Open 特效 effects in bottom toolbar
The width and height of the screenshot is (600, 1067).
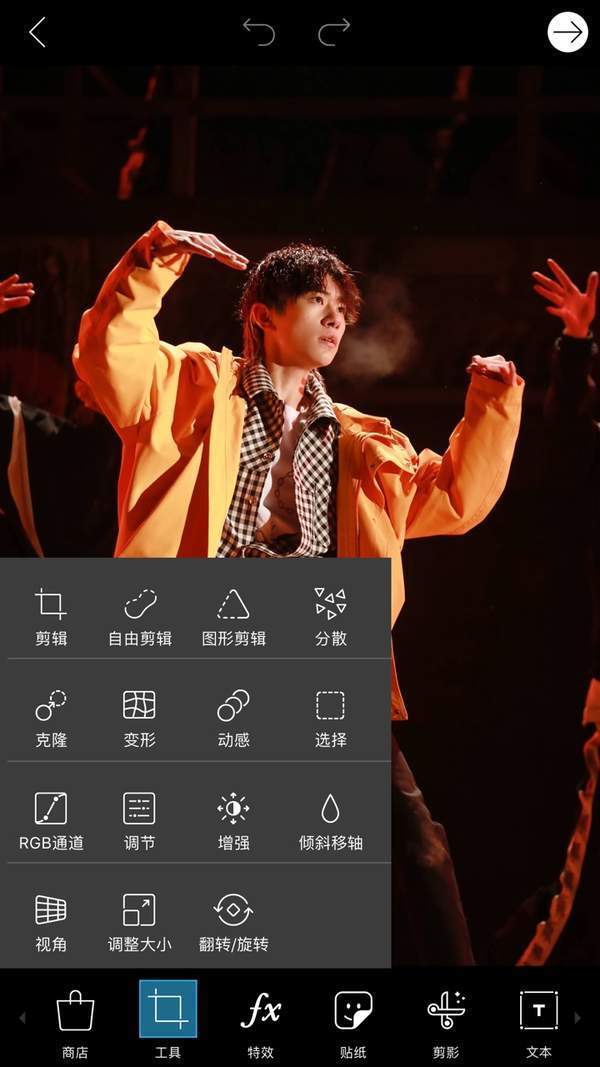(261, 1020)
